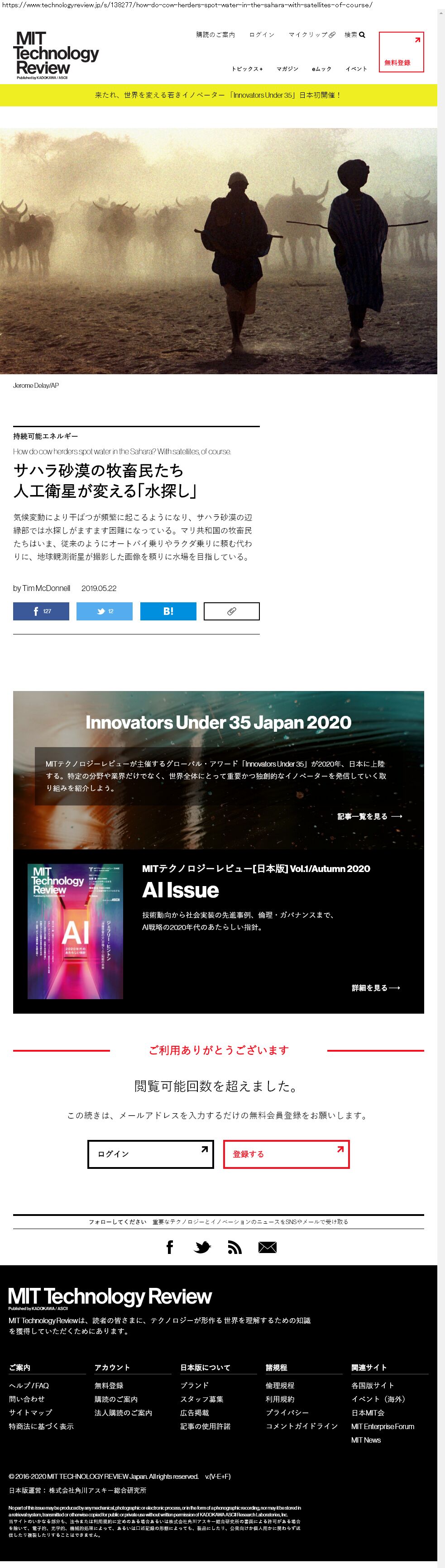Tap the black-bordered ログイン button
445x1568 pixels.
click(150, 1154)
